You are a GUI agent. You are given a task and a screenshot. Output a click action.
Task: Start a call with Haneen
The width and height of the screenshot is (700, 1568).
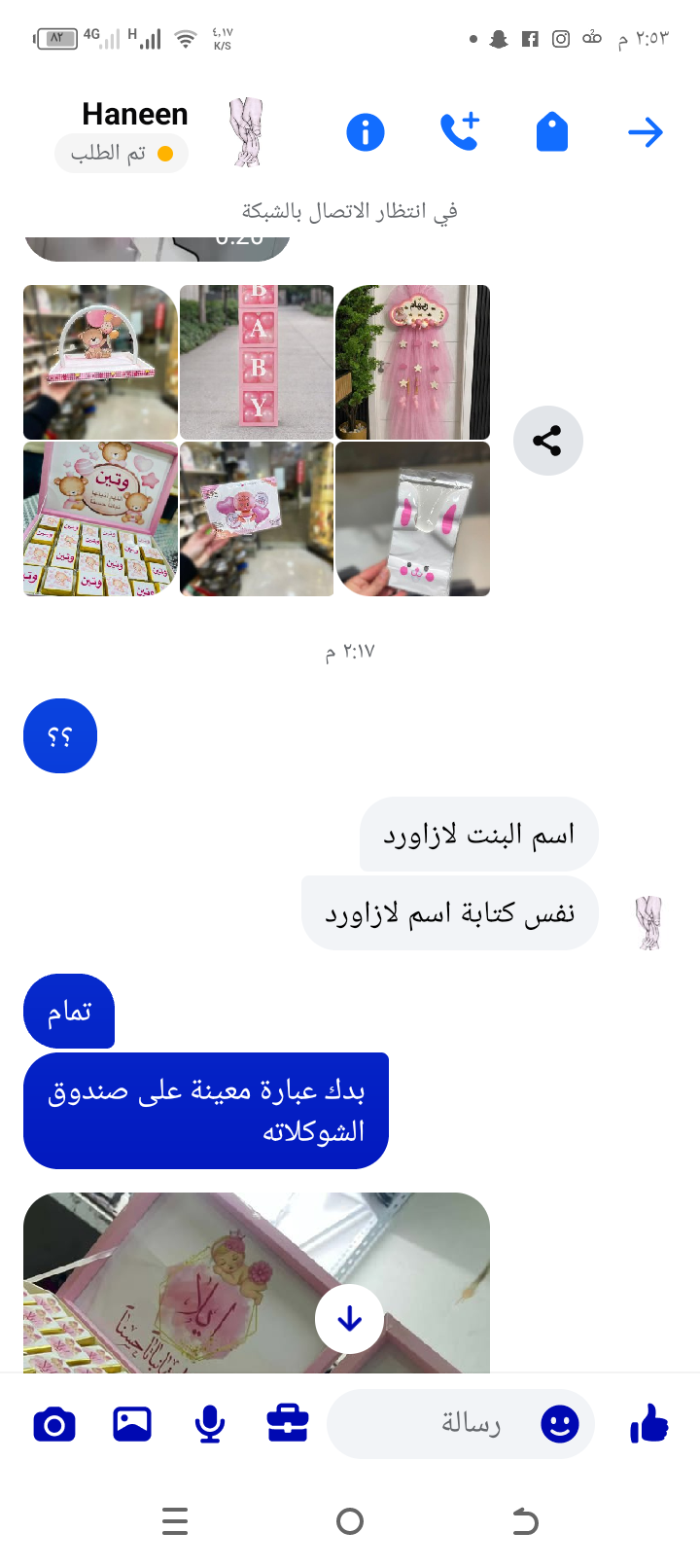[x=459, y=131]
